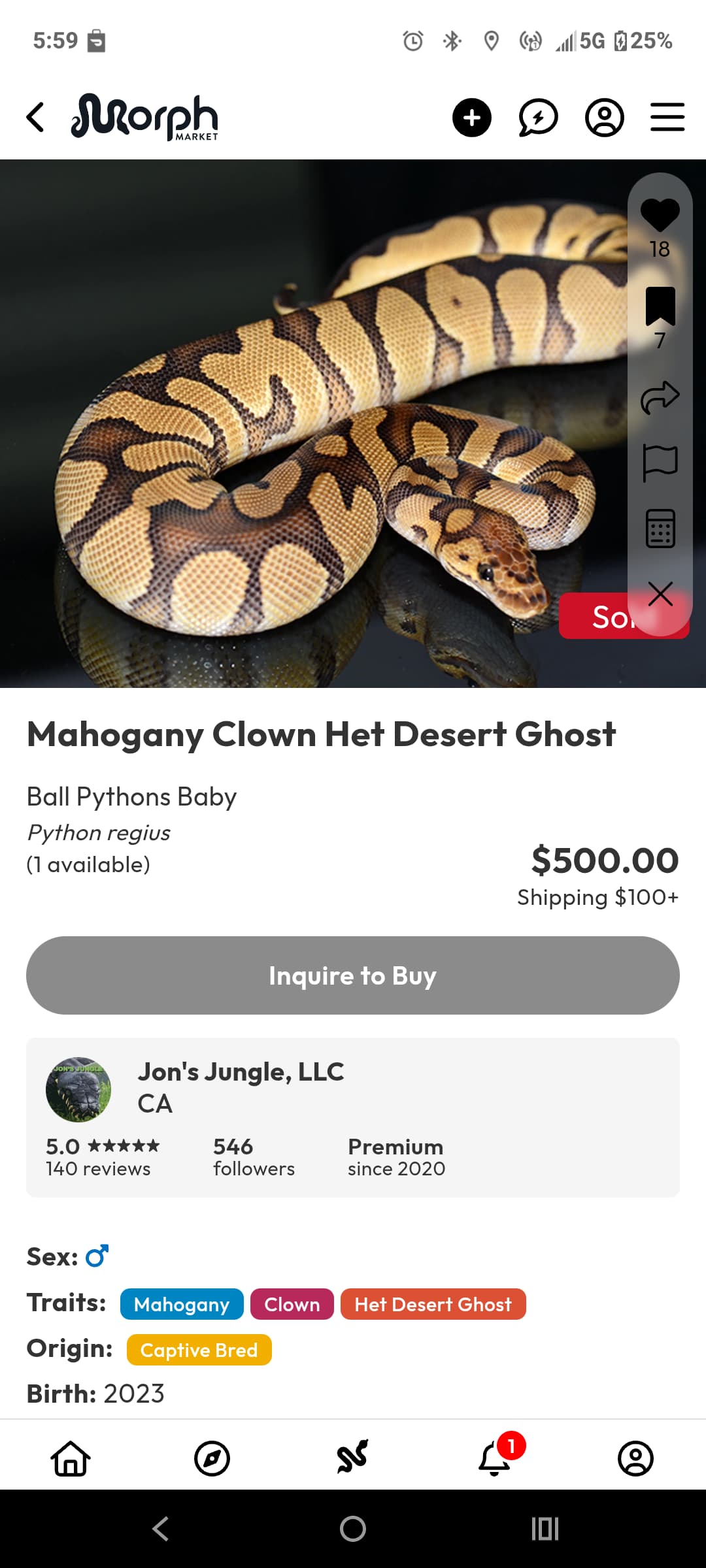
Task: Bookmark this ball python listing
Action: (x=660, y=306)
